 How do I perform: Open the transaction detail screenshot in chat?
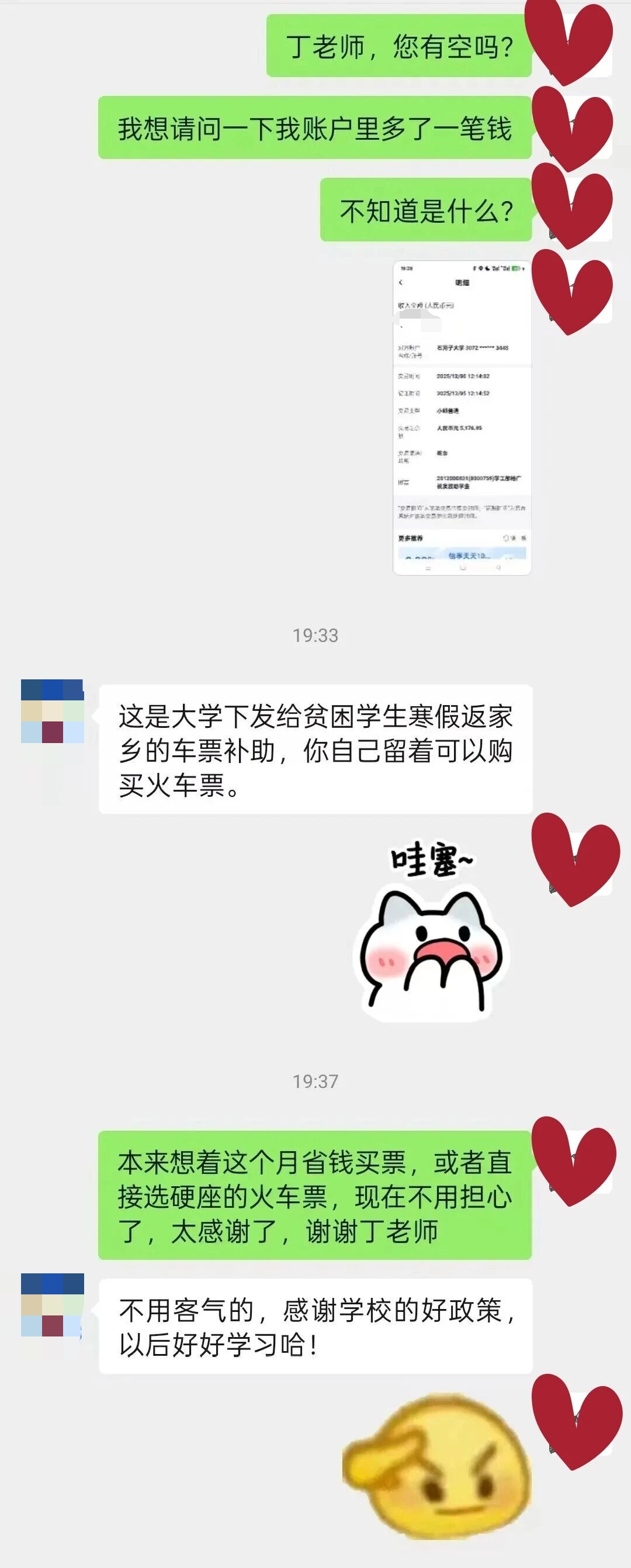coord(462,417)
